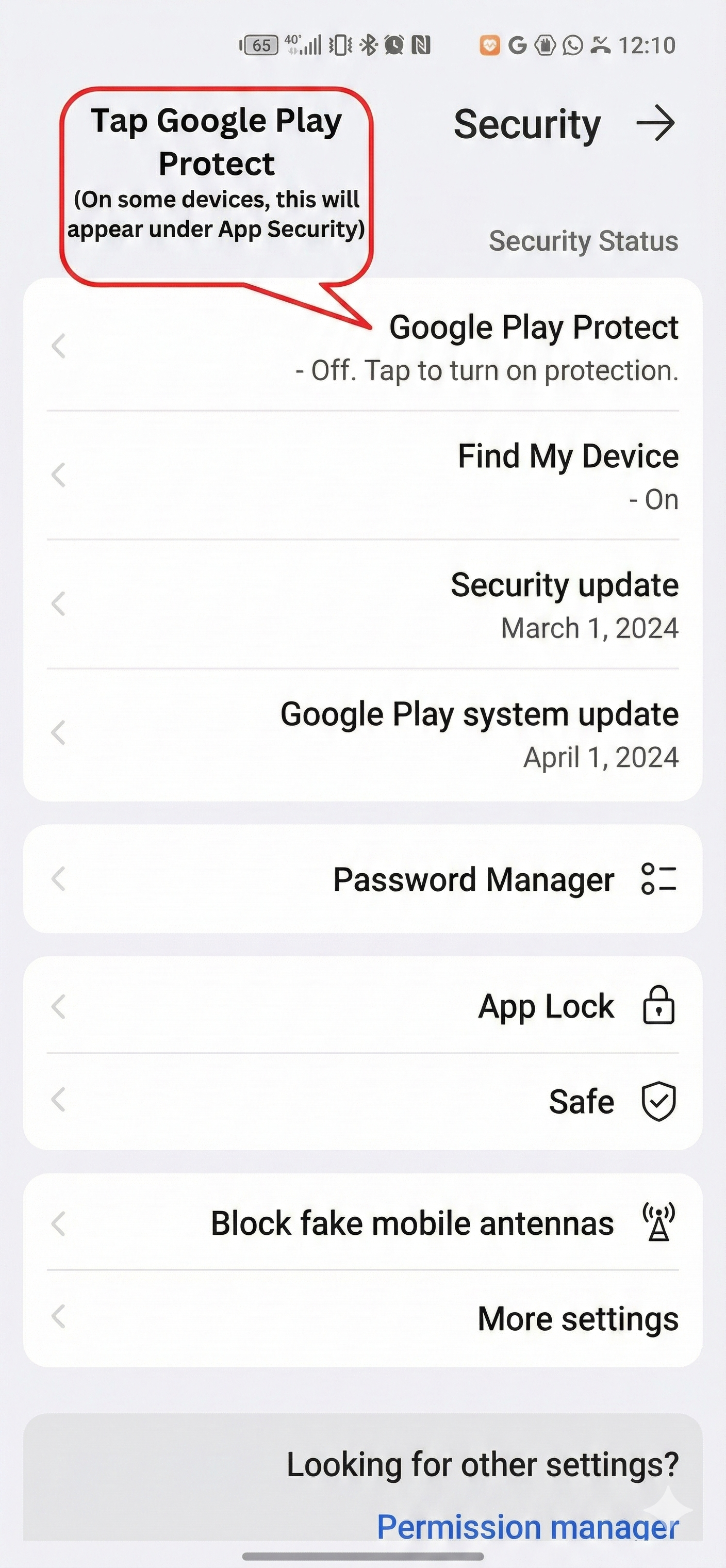Open More settings
The width and height of the screenshot is (726, 1568).
pyautogui.click(x=577, y=1318)
